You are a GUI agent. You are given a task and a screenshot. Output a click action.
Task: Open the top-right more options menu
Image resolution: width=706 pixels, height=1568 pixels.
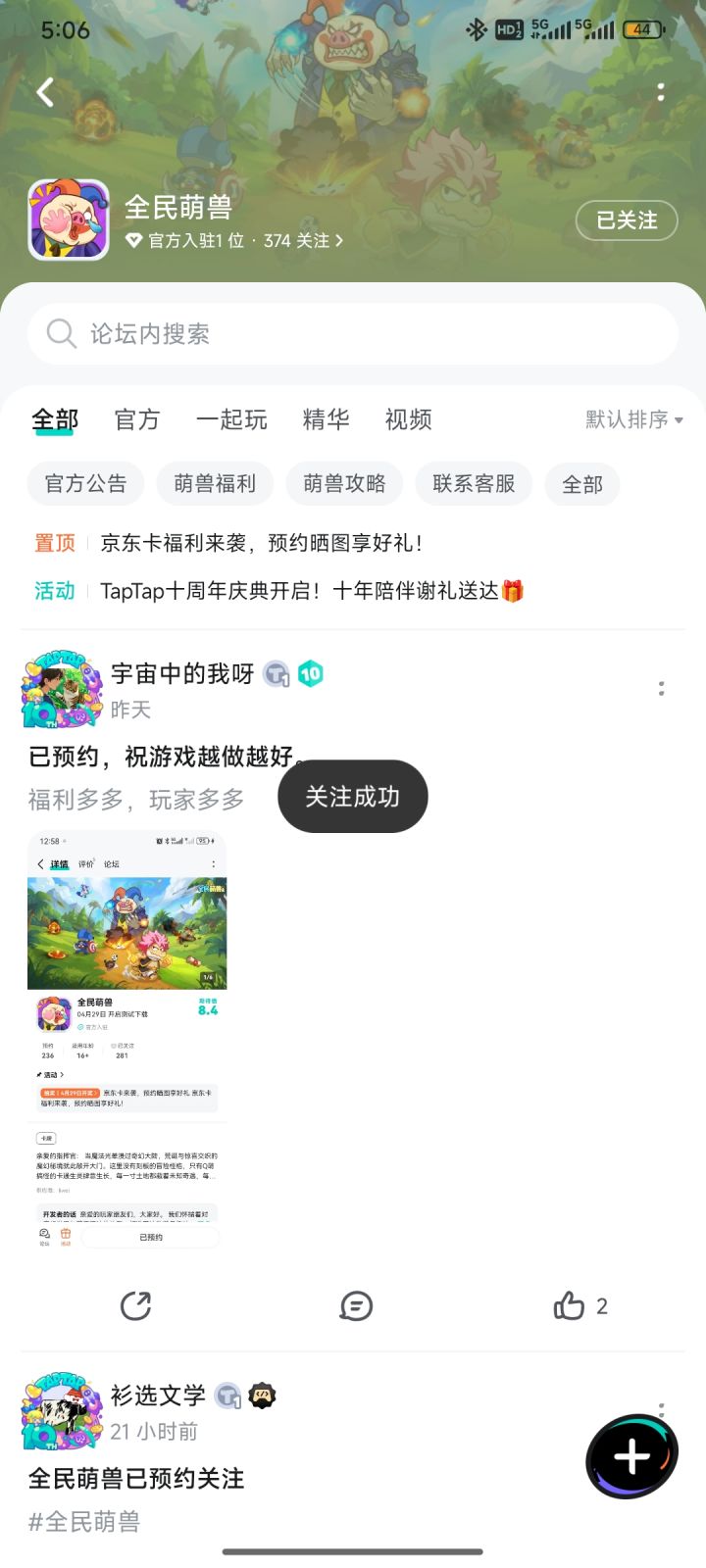(661, 91)
